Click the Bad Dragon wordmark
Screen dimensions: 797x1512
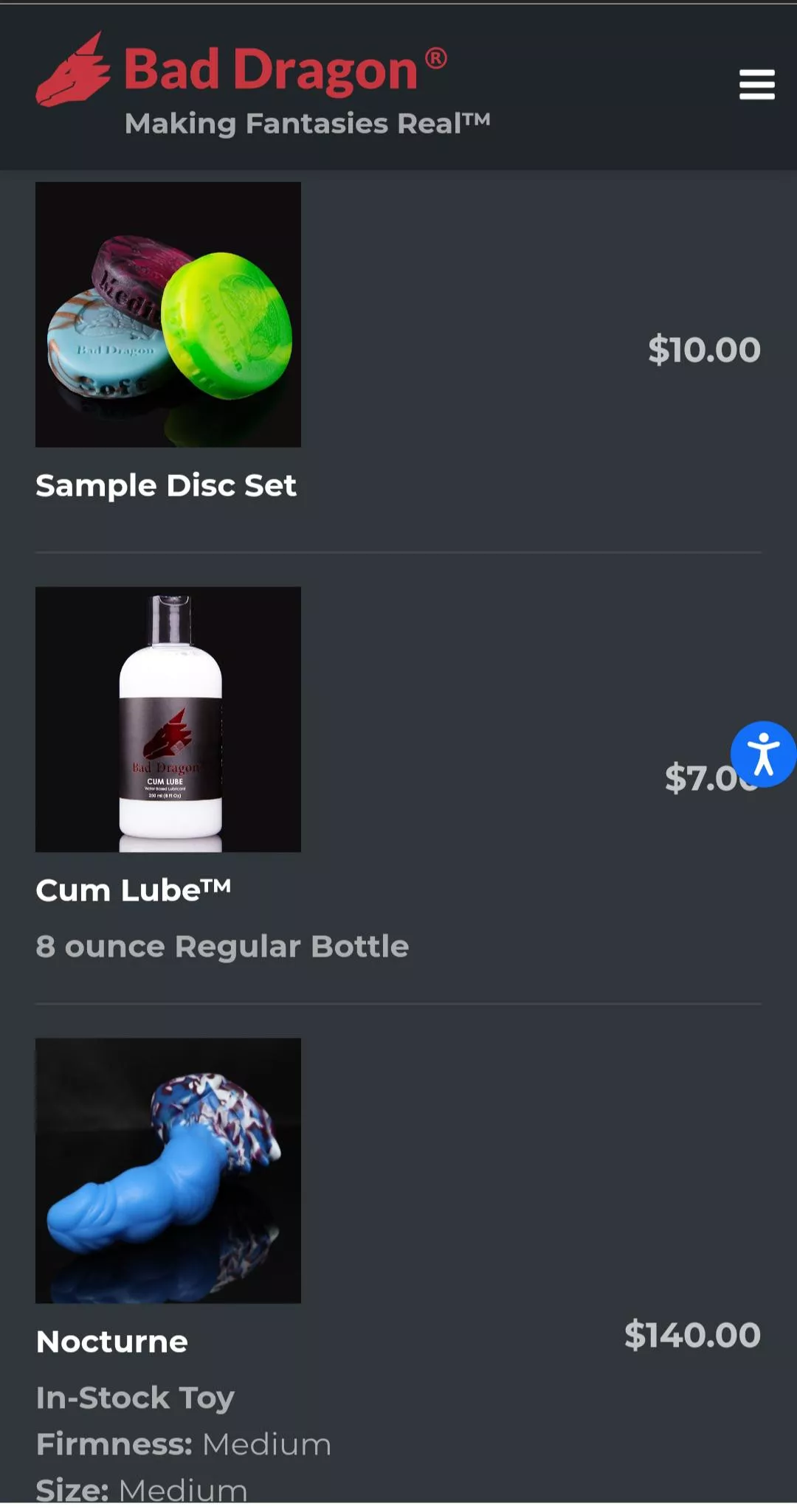284,70
